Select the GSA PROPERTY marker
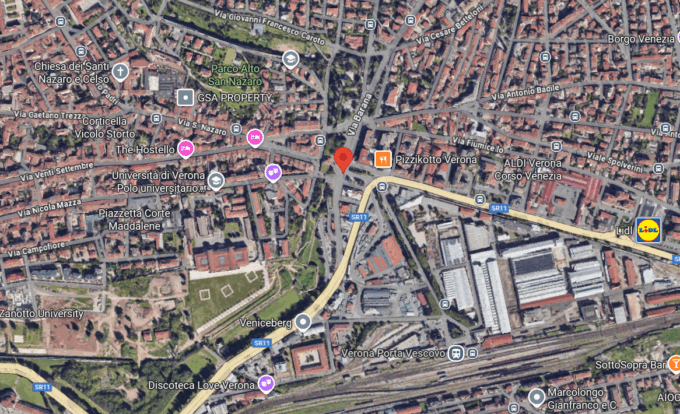680x414 pixels. click(184, 97)
